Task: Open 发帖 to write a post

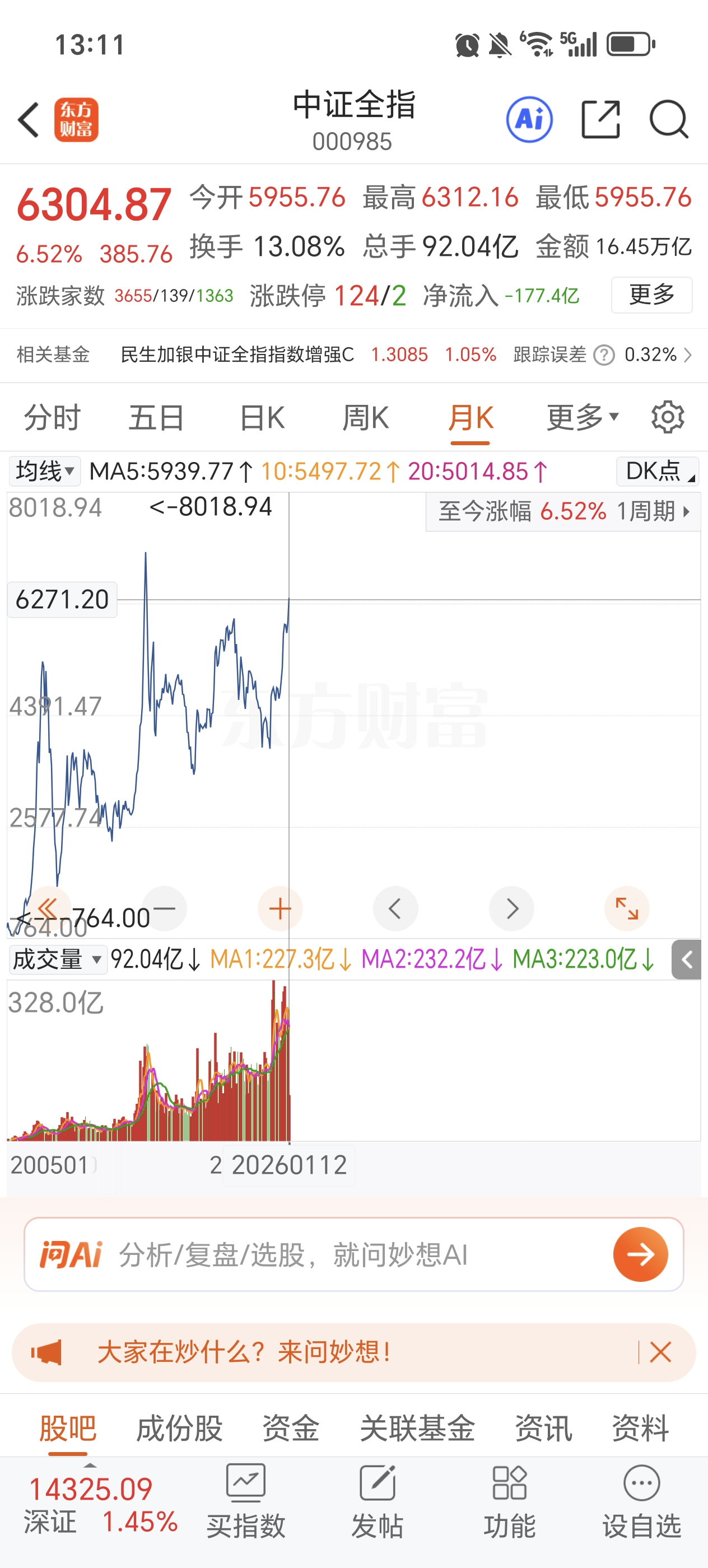Action: tap(378, 1502)
